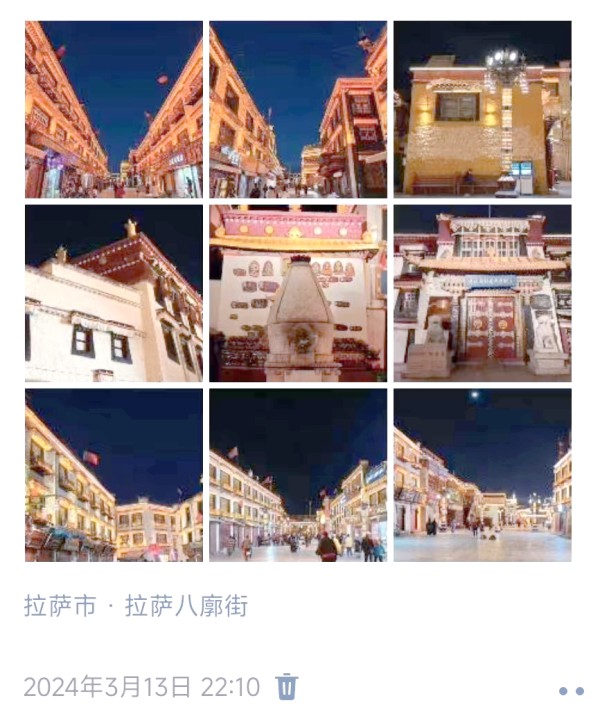The width and height of the screenshot is (600, 714).
Task: Open the two-dot like and comment menu
Action: [571, 690]
